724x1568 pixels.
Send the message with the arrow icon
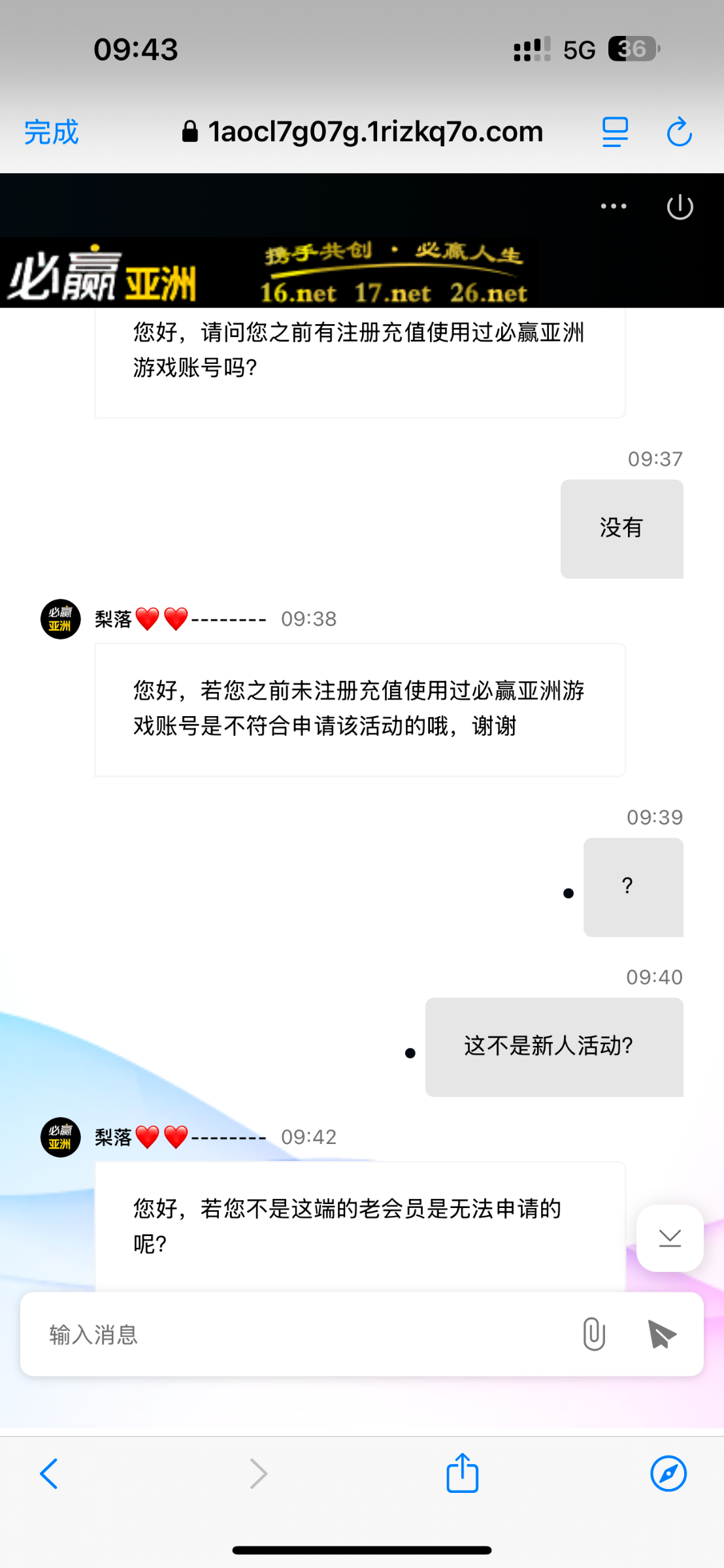coord(661,1334)
